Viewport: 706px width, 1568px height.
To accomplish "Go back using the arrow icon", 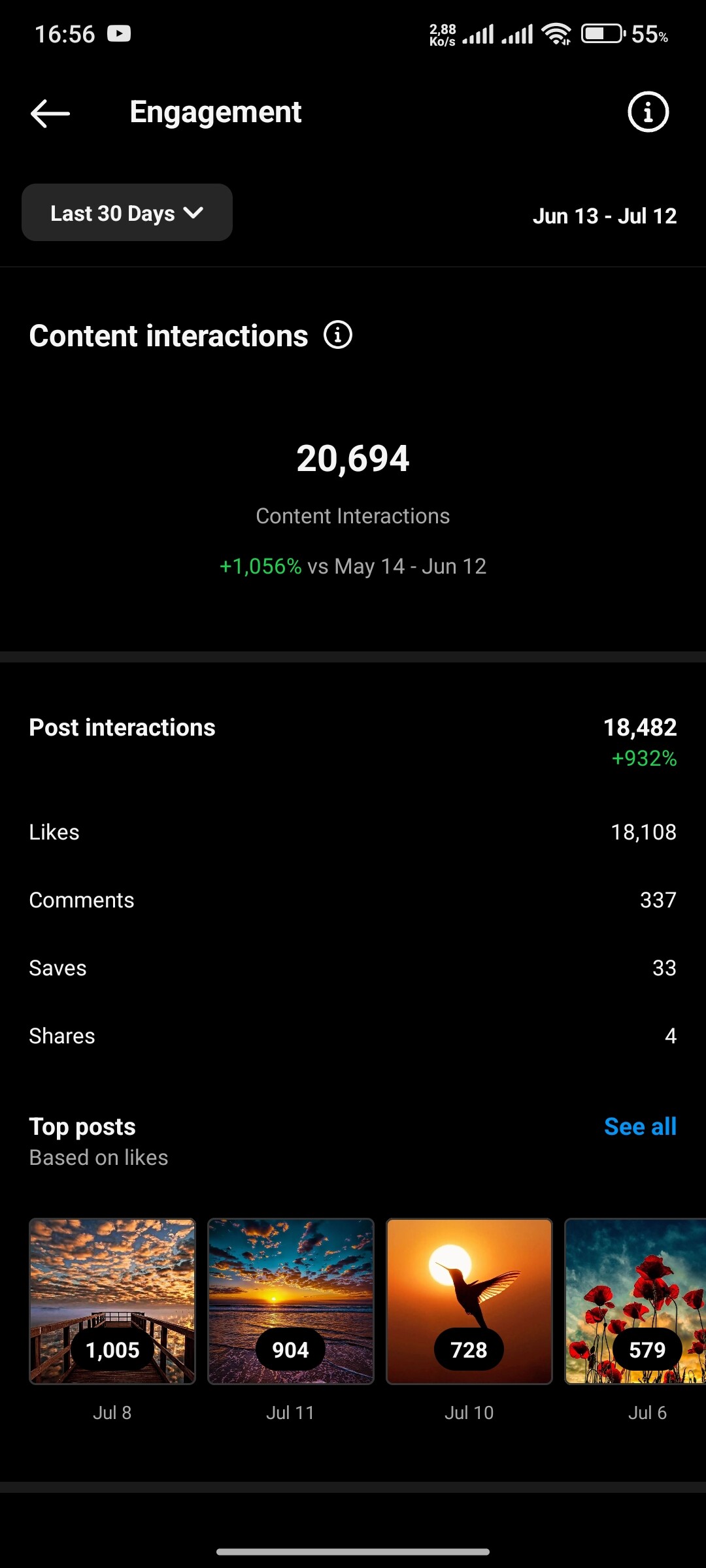I will click(x=50, y=113).
